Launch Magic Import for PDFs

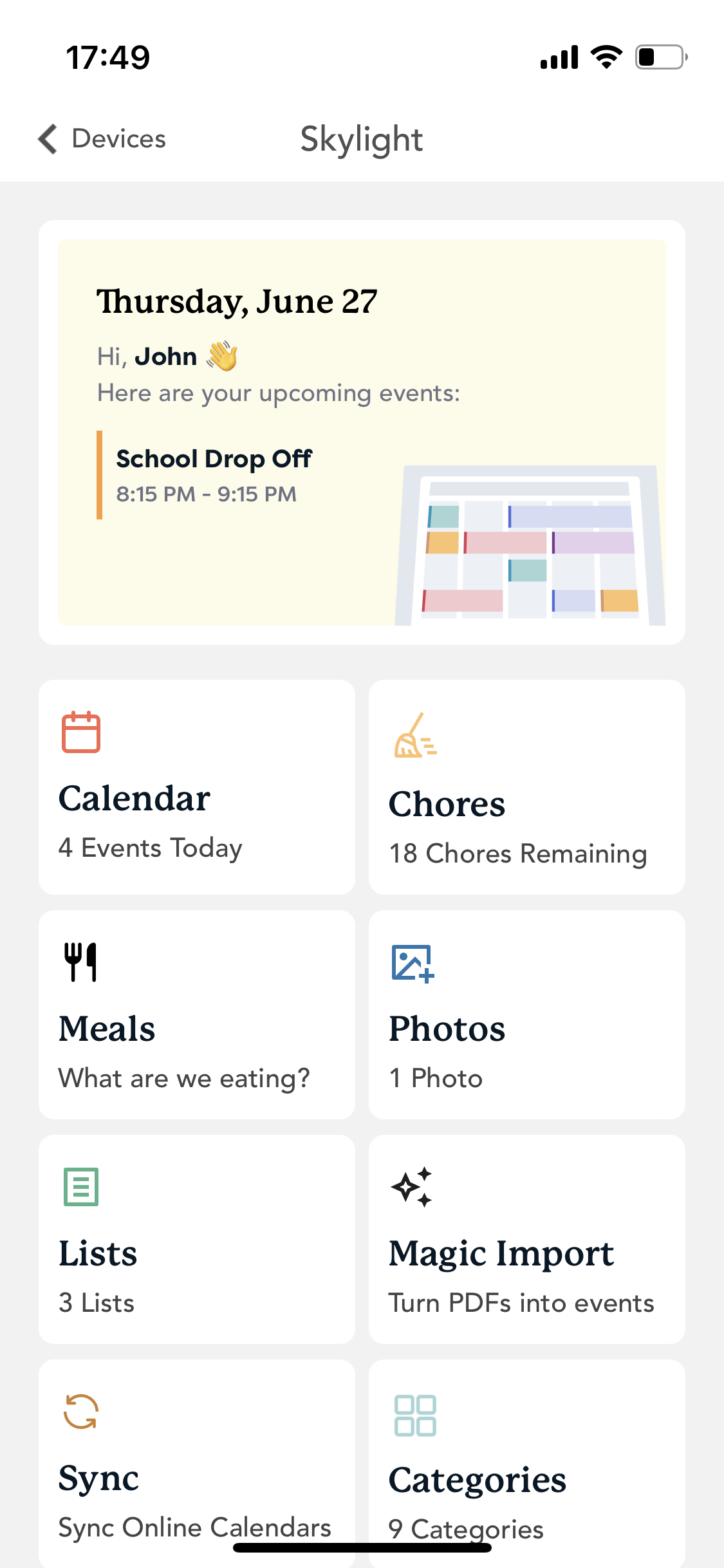(526, 1239)
